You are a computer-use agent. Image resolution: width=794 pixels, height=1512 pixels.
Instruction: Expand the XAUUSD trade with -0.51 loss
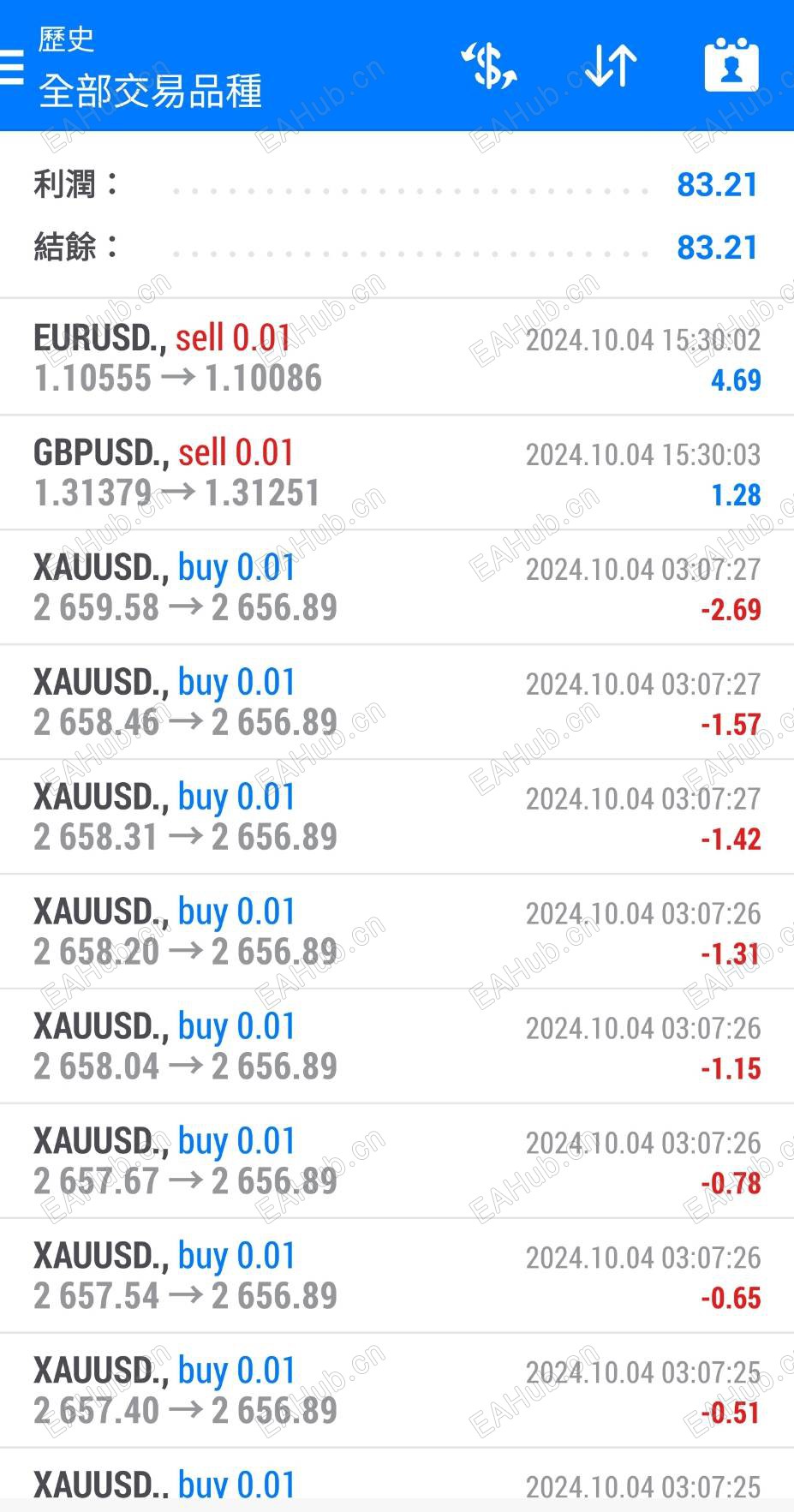point(397,1391)
